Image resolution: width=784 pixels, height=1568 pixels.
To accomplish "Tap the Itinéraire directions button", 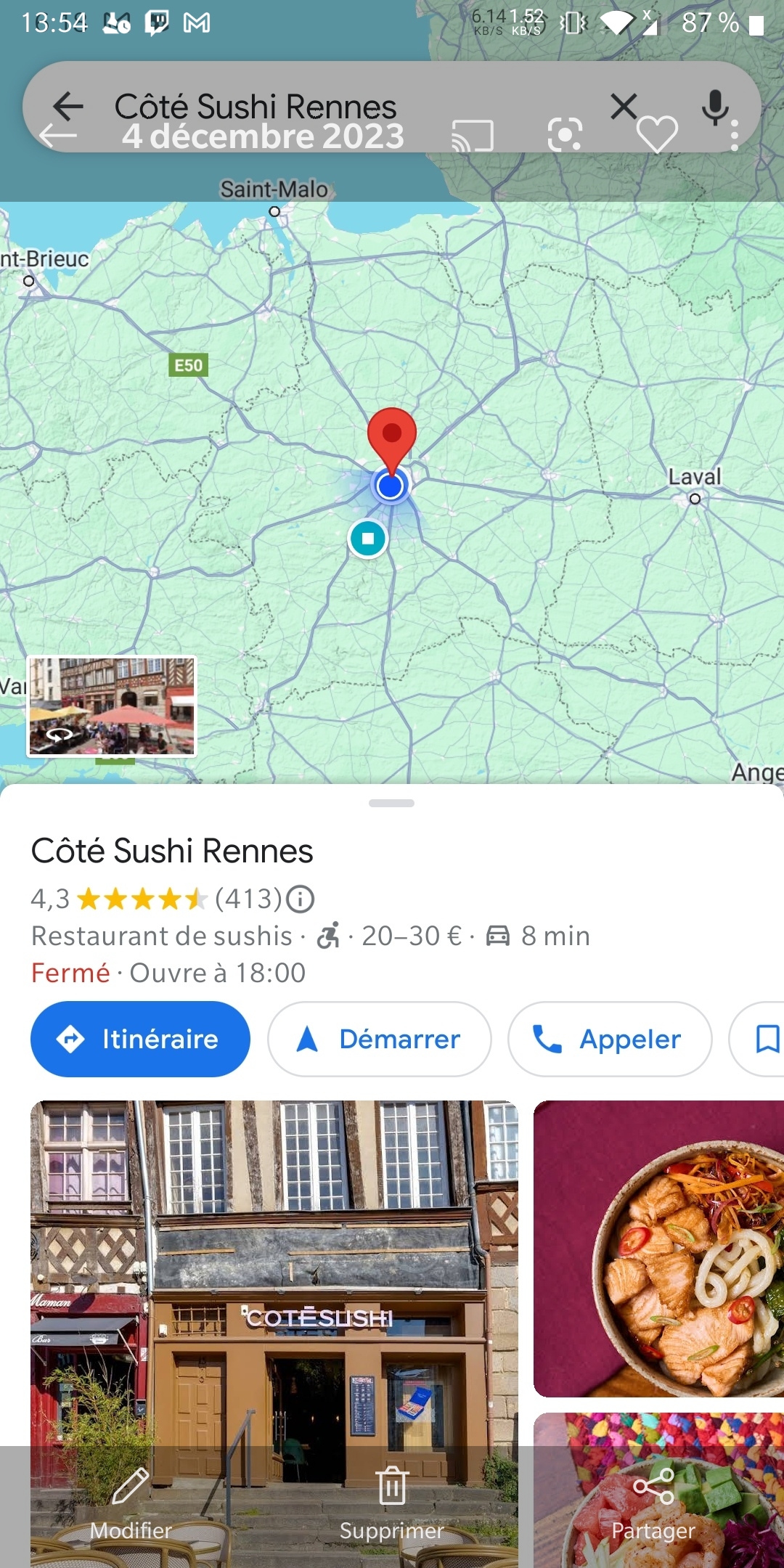I will (140, 1039).
